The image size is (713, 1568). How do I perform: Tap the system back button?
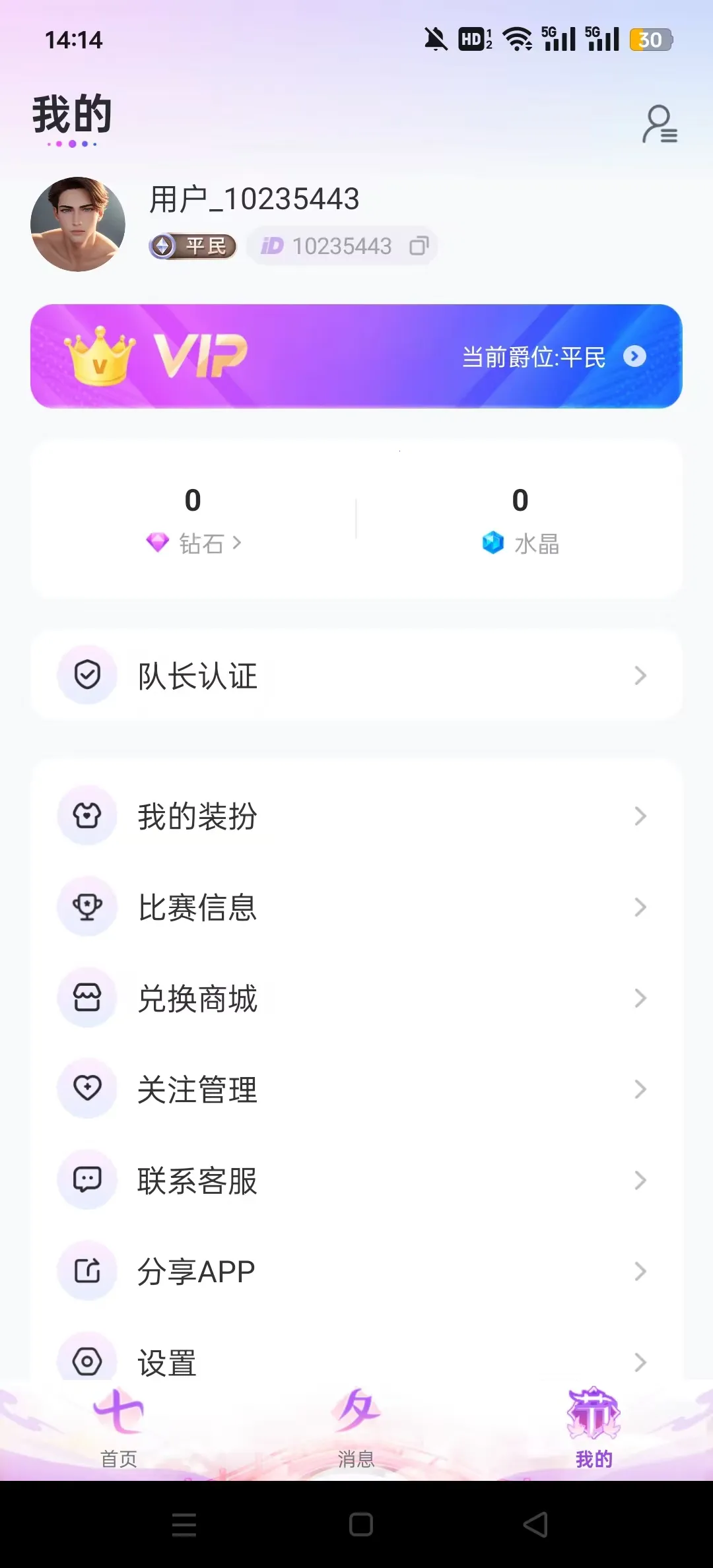pyautogui.click(x=535, y=1524)
